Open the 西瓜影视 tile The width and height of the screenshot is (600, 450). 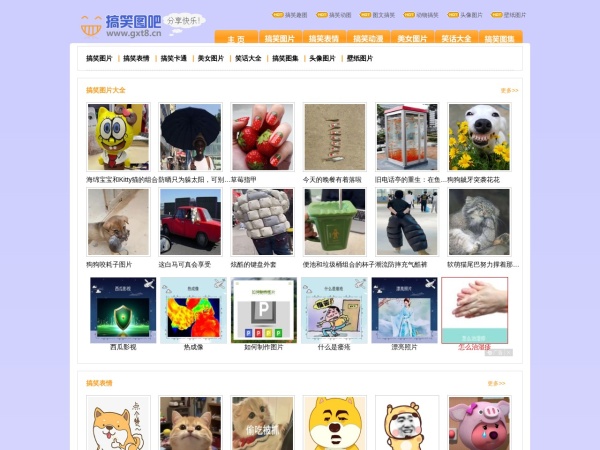click(123, 310)
